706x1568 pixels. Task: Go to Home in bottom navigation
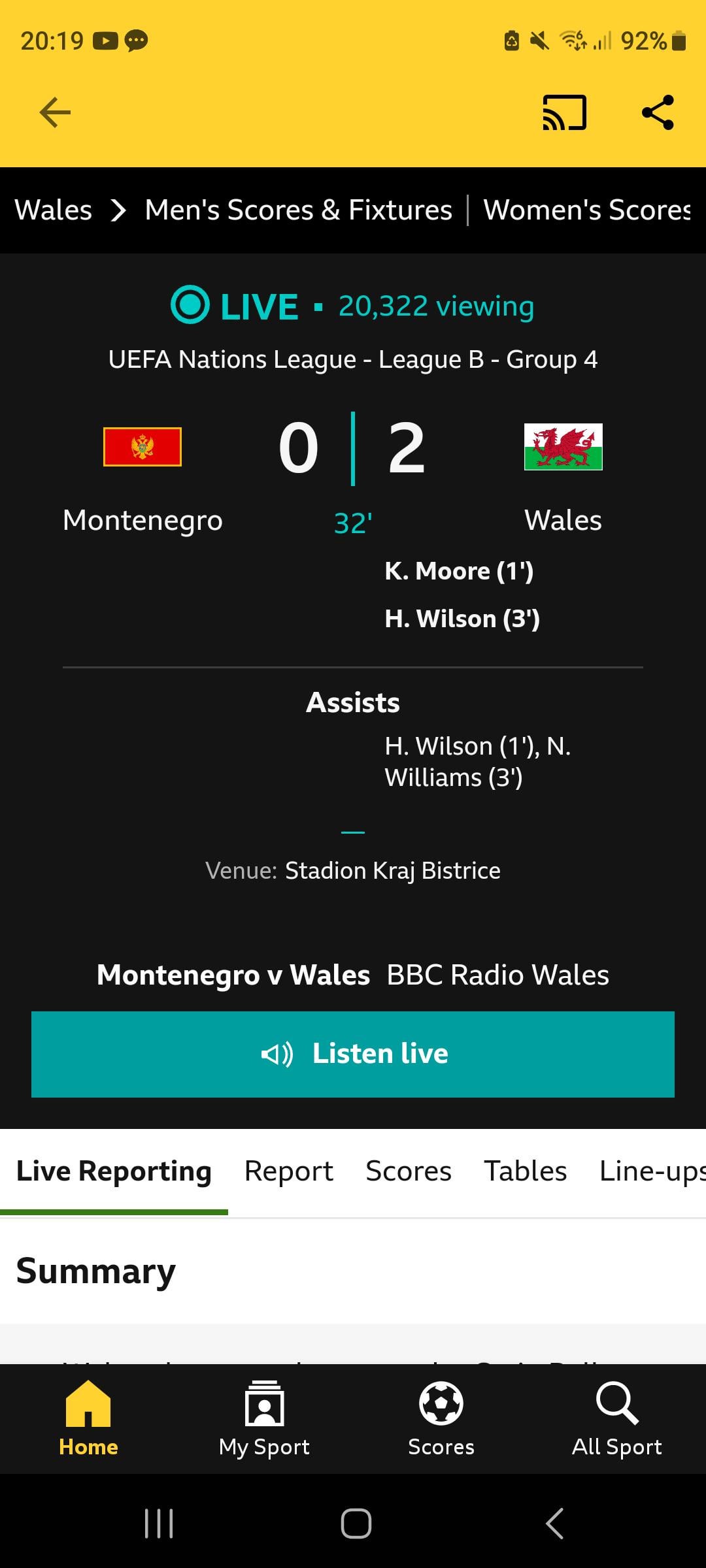[88, 1418]
